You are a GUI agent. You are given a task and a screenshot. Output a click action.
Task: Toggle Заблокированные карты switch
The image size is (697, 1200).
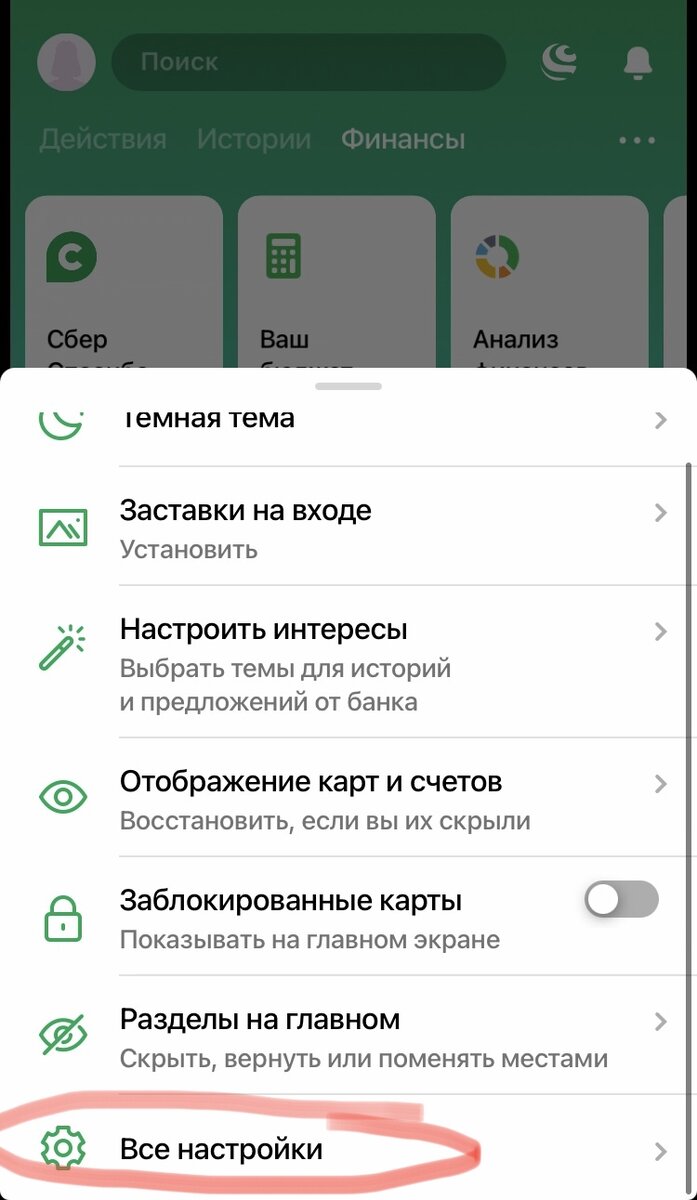622,900
